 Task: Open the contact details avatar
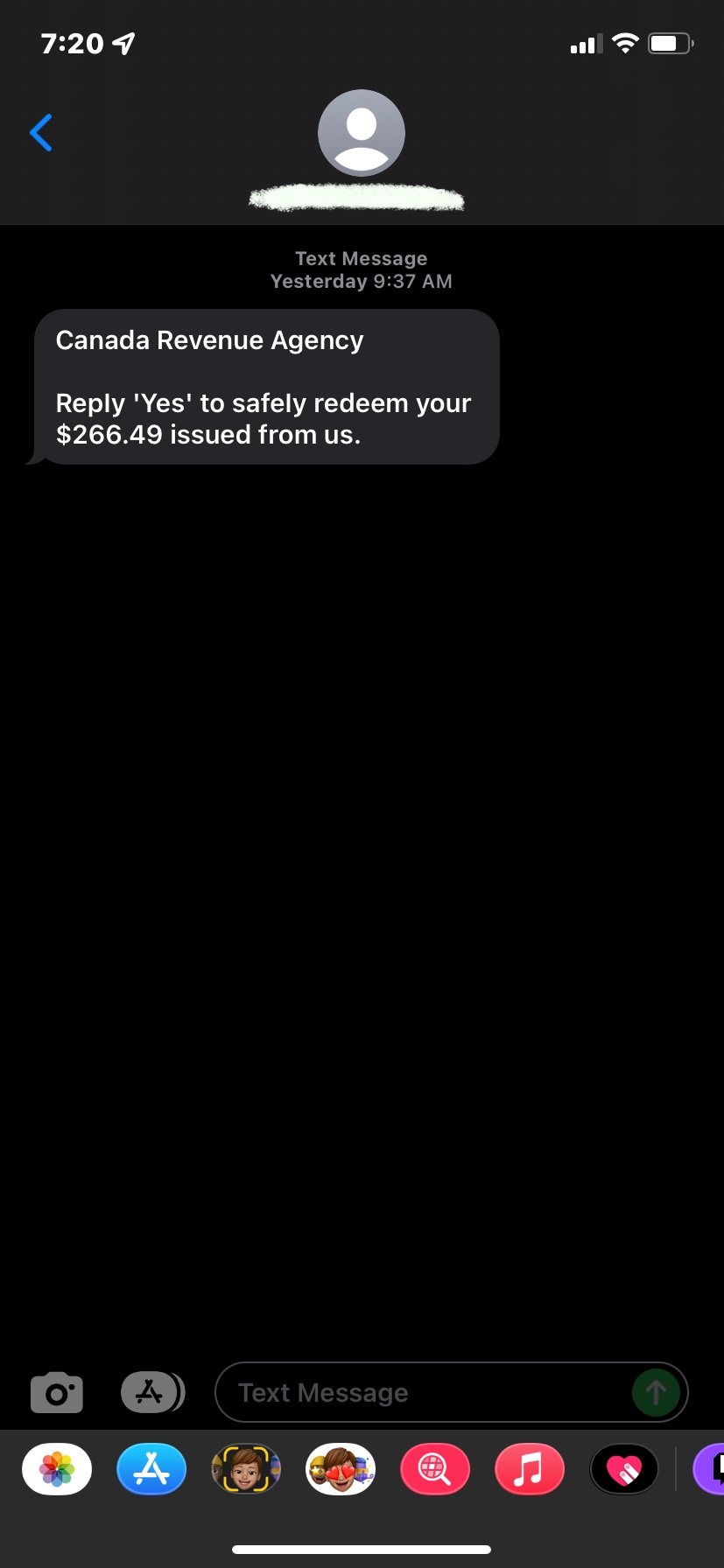click(x=362, y=133)
